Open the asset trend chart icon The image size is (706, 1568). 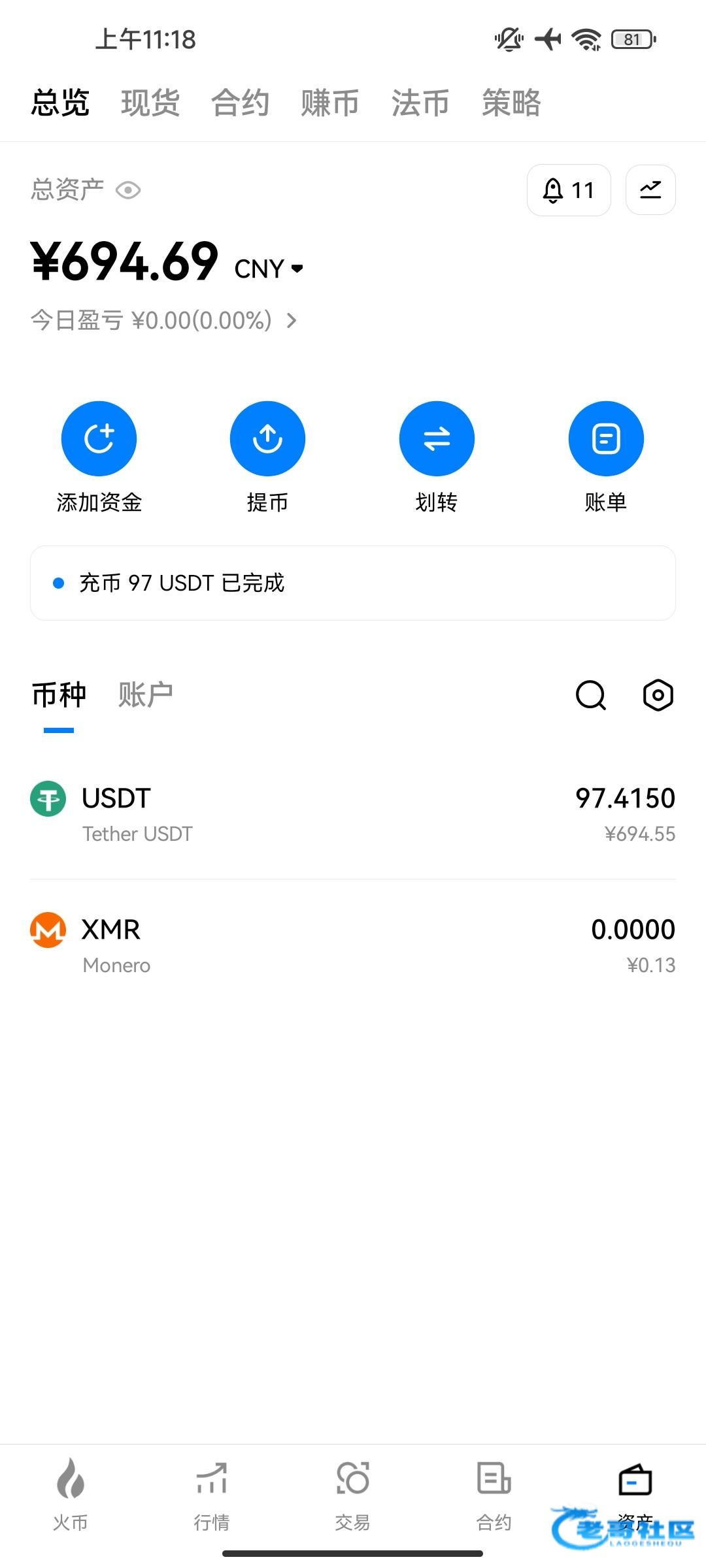pyautogui.click(x=650, y=190)
